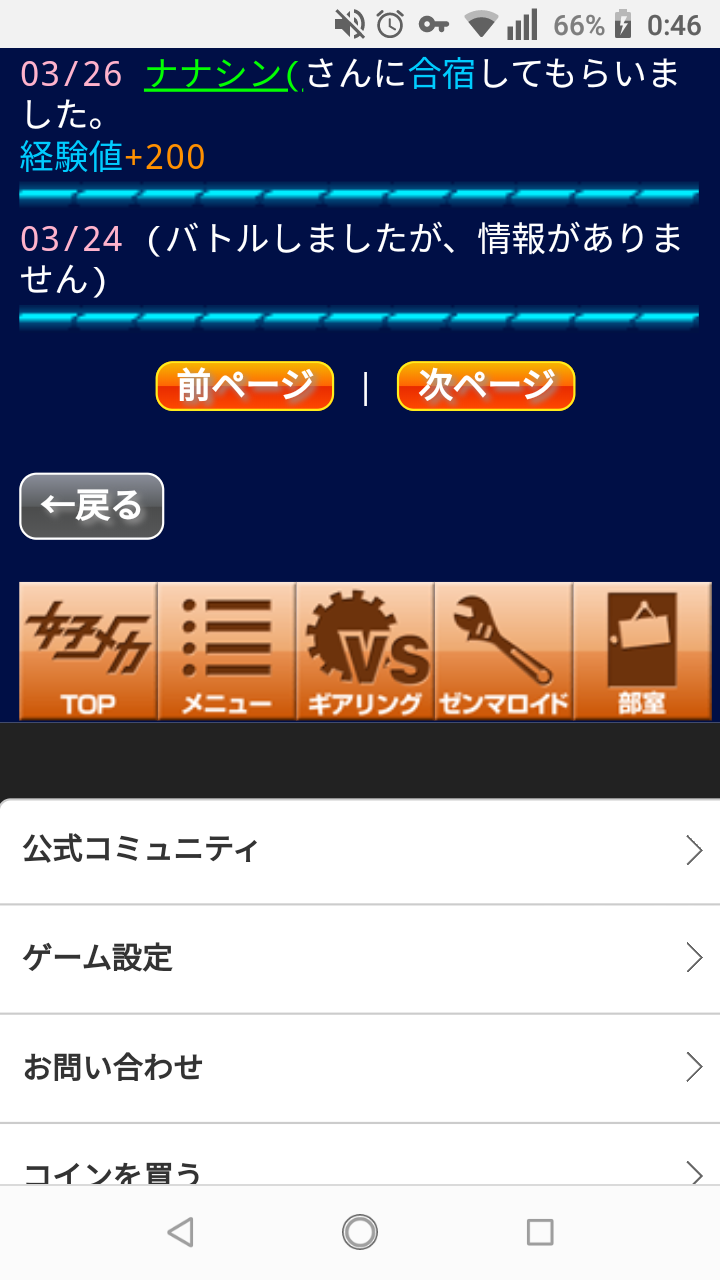Return to the Android home screen
The height and width of the screenshot is (1280, 720).
pos(360,1232)
